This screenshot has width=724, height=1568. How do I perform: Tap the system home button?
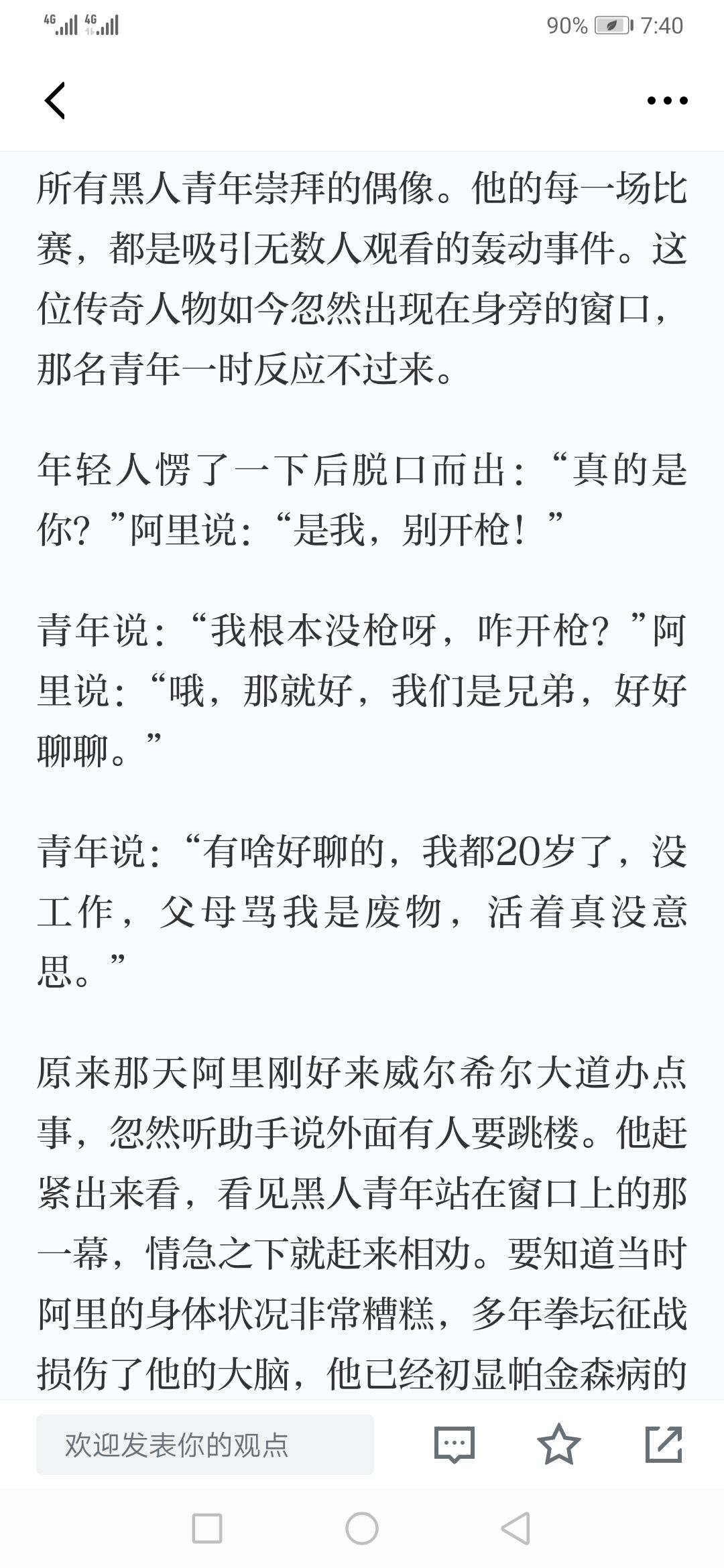[362, 1529]
